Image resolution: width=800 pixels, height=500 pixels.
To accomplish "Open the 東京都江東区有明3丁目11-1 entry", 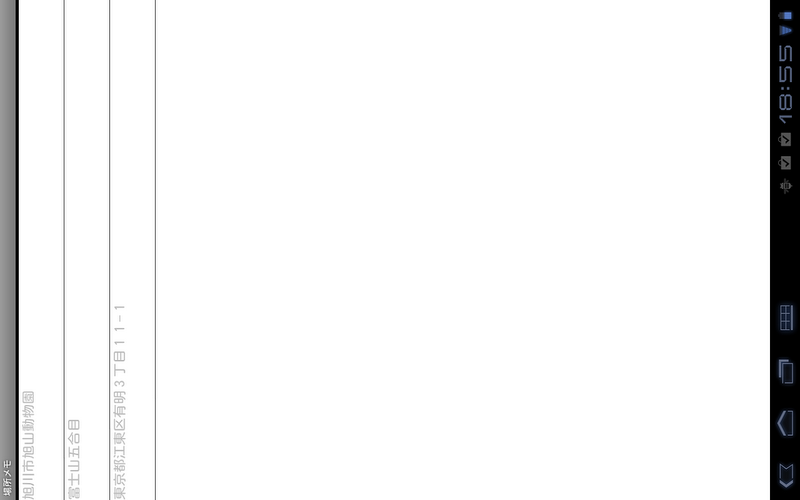I will tap(119, 400).
